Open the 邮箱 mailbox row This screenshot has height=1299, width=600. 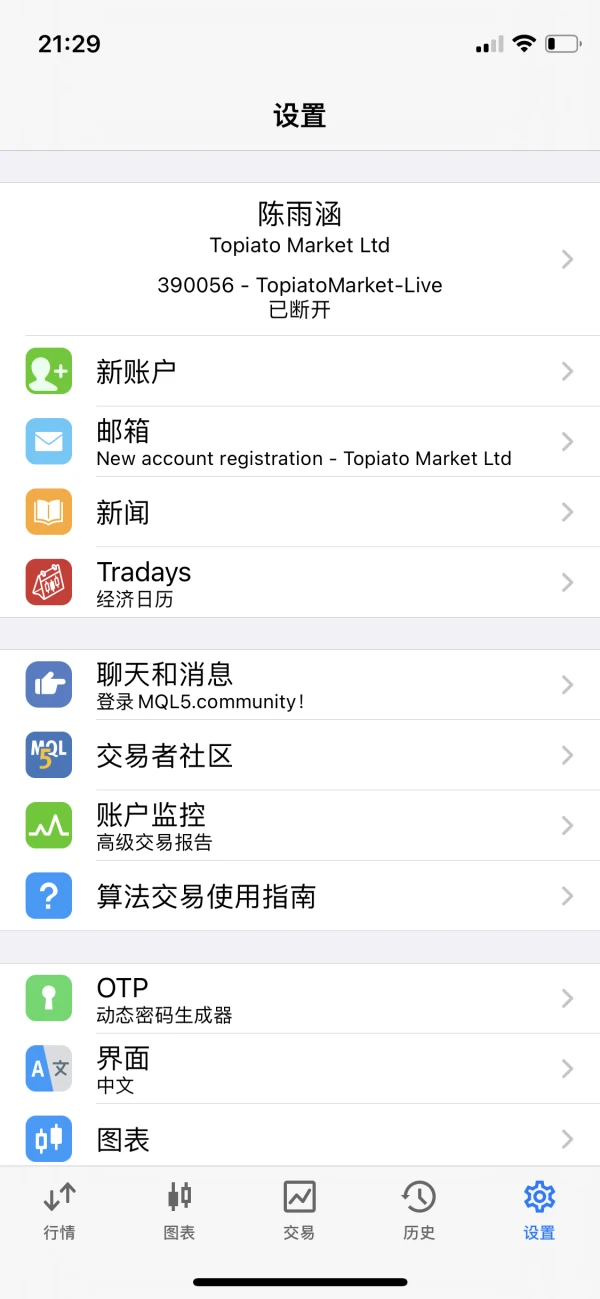300,442
